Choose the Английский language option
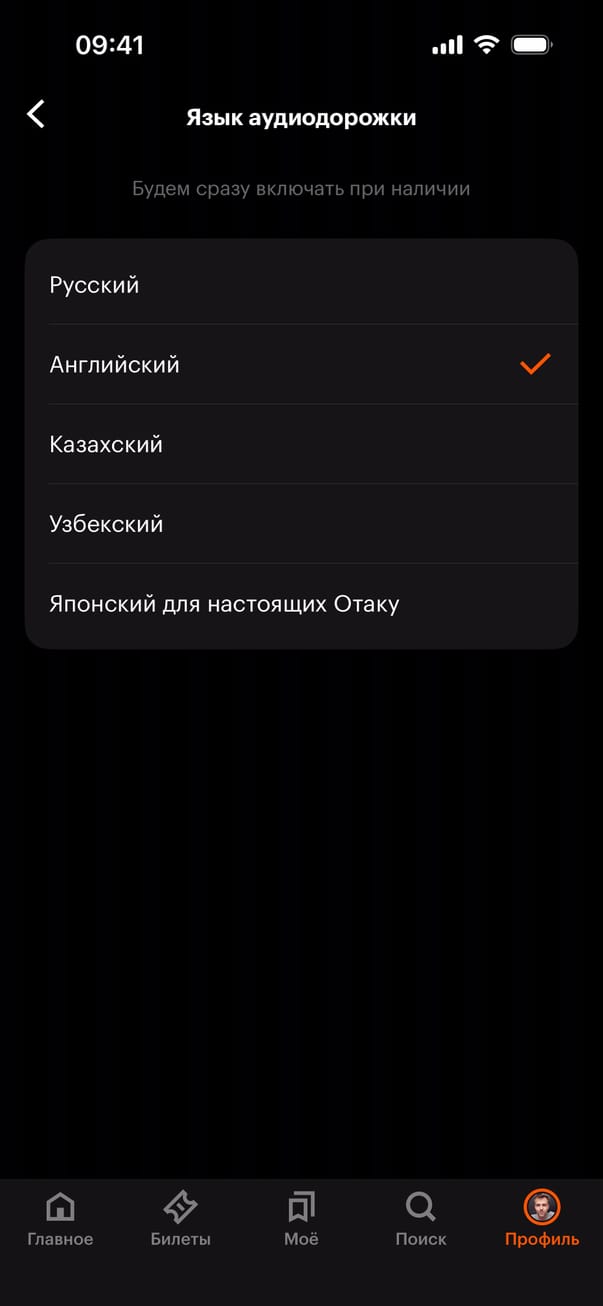 point(300,365)
